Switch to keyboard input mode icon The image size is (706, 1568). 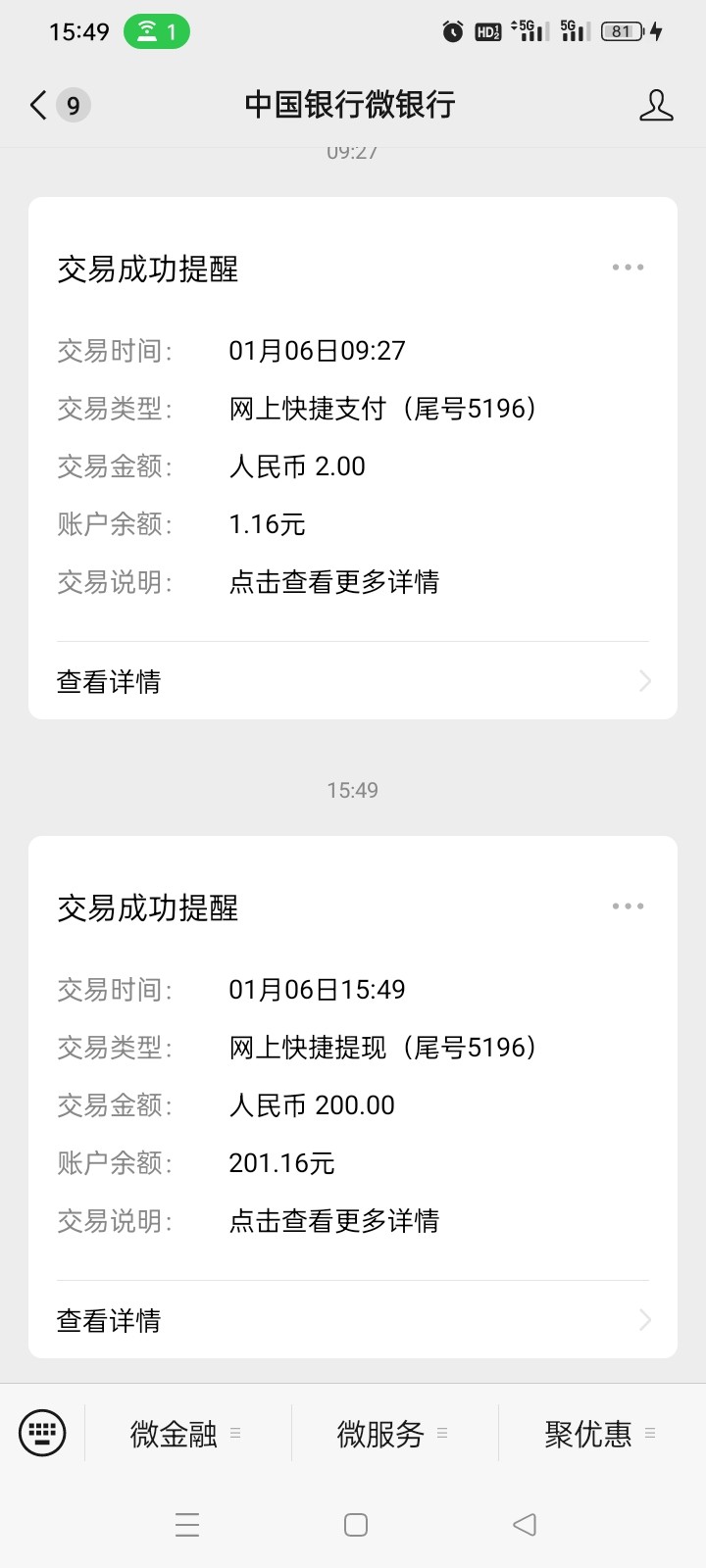pyautogui.click(x=41, y=1432)
